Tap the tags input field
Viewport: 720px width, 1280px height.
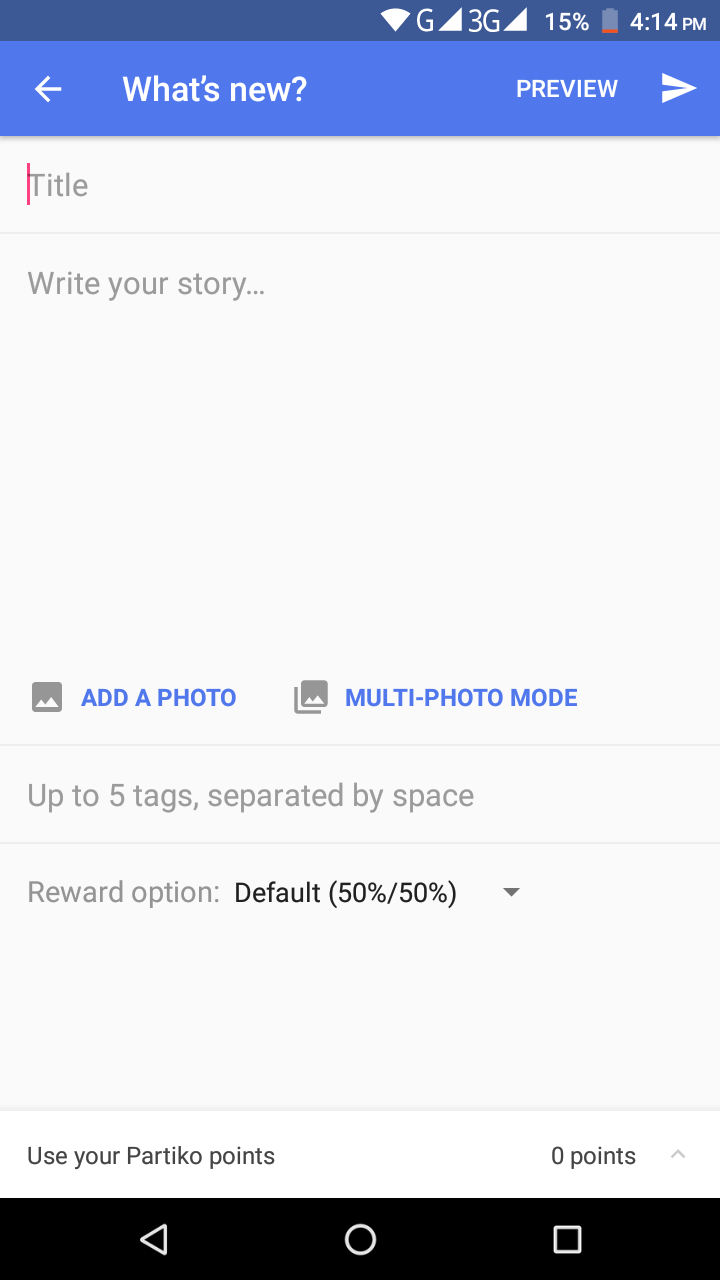click(360, 795)
